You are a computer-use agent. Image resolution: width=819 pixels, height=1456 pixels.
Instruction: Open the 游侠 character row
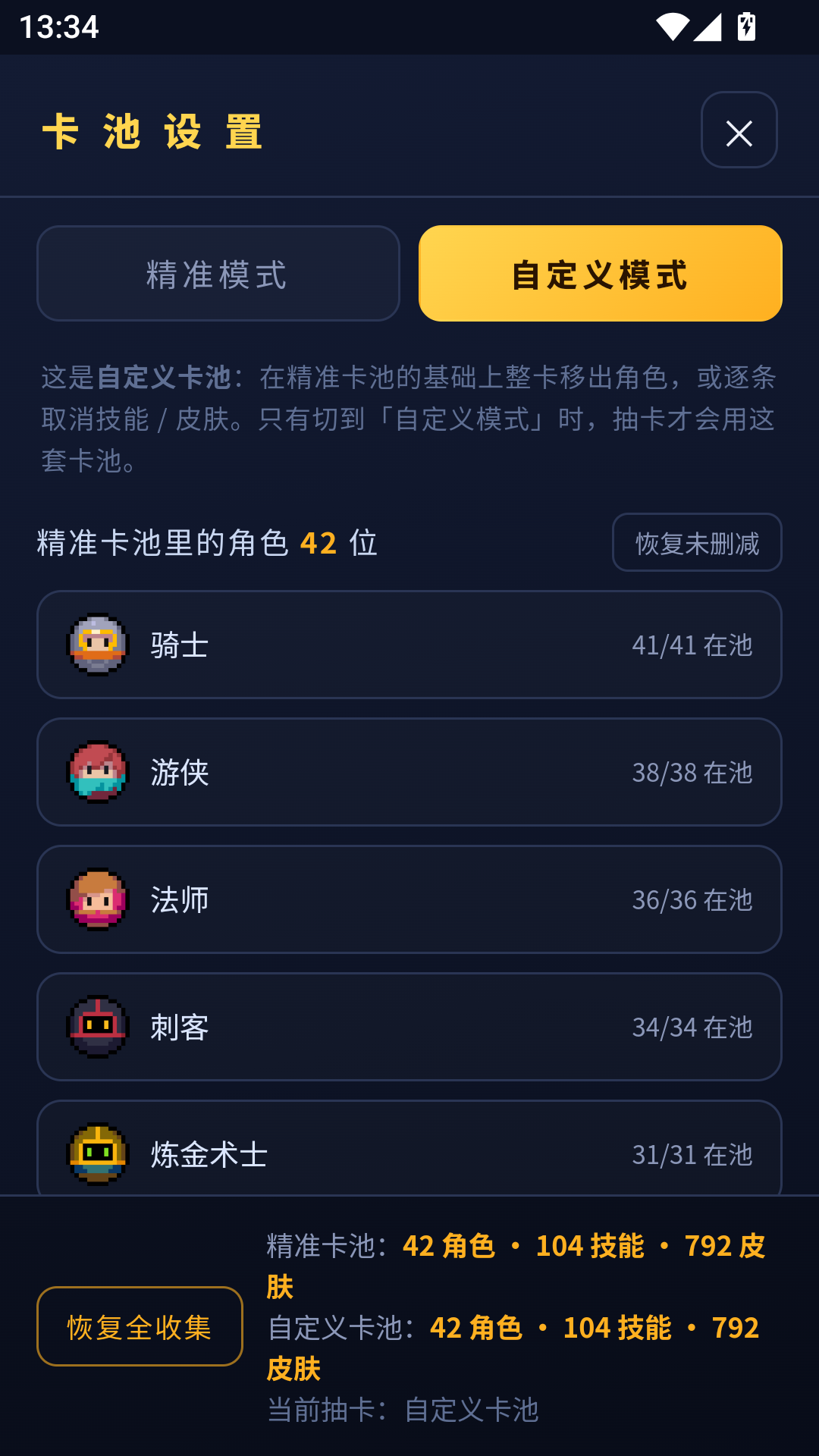tap(409, 772)
